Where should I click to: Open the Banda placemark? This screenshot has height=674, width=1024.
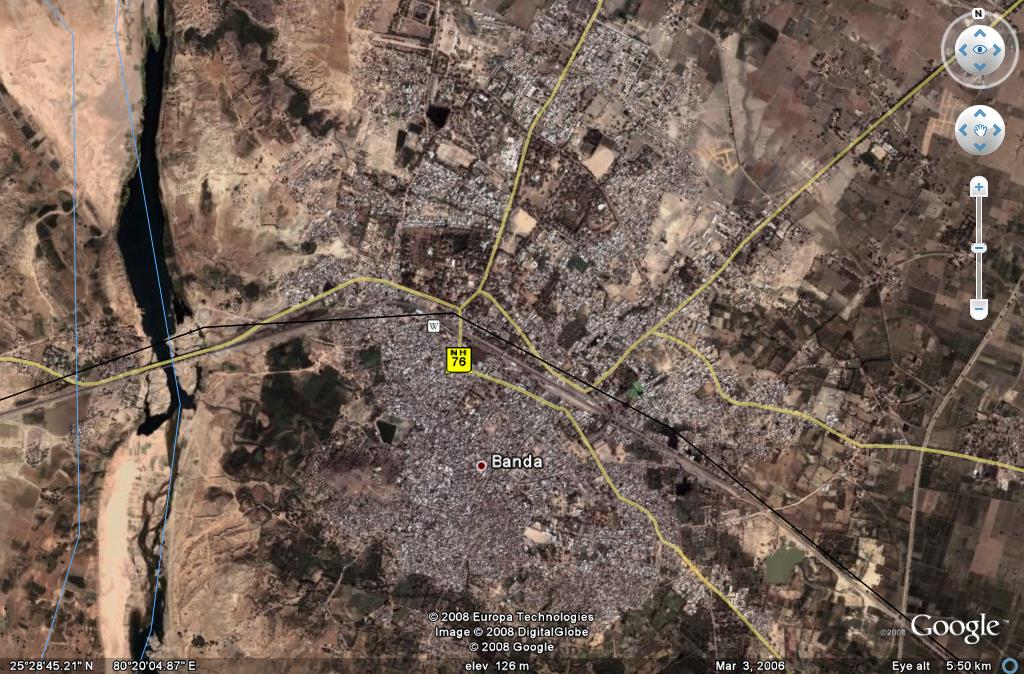point(481,465)
